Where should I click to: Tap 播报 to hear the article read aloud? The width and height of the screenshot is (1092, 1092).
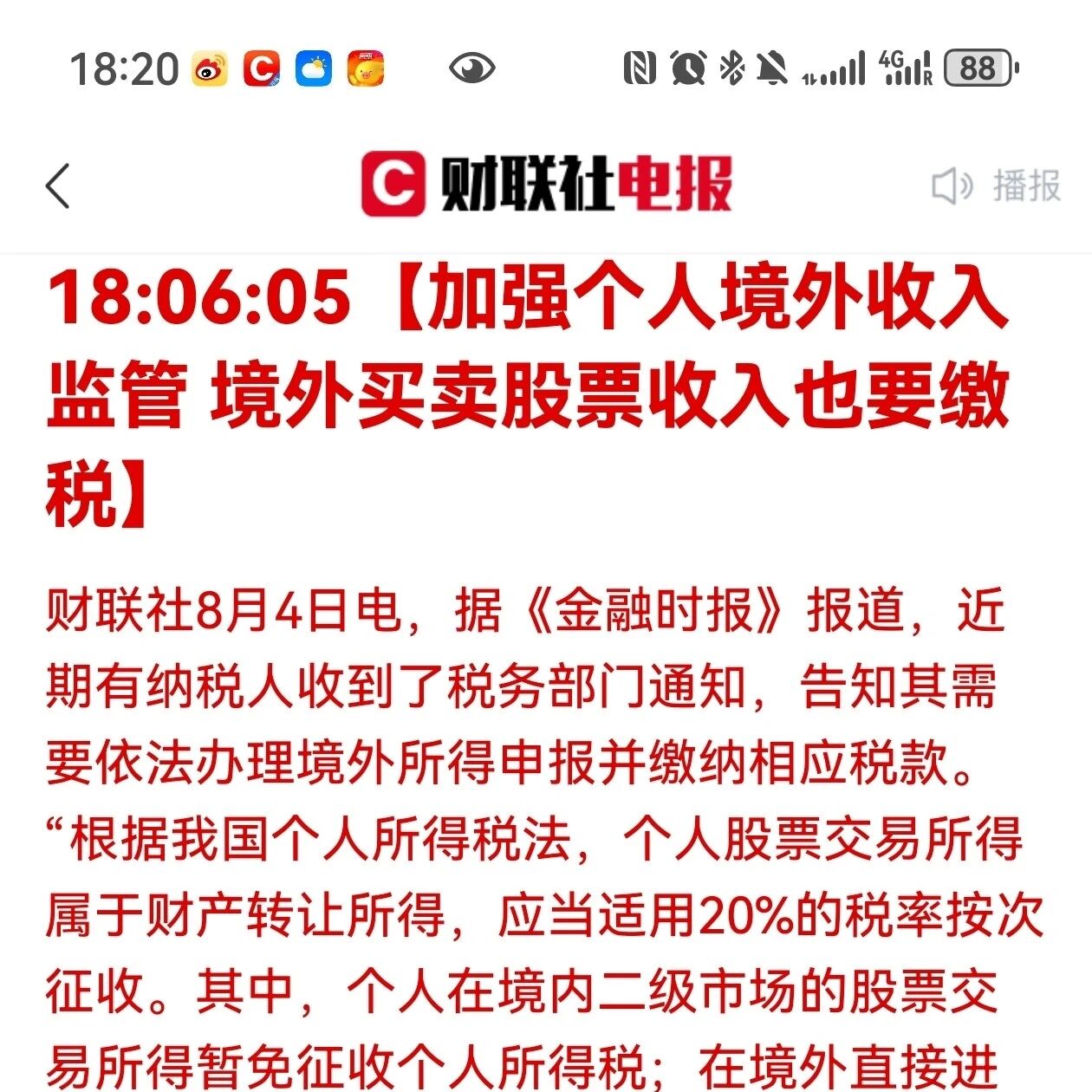click(x=996, y=185)
